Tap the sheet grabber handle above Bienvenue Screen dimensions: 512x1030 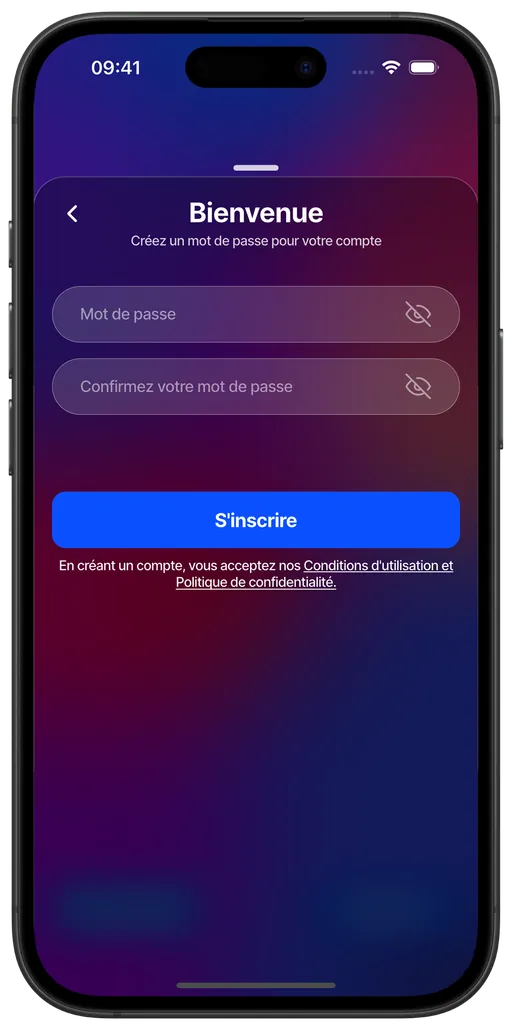[256, 168]
